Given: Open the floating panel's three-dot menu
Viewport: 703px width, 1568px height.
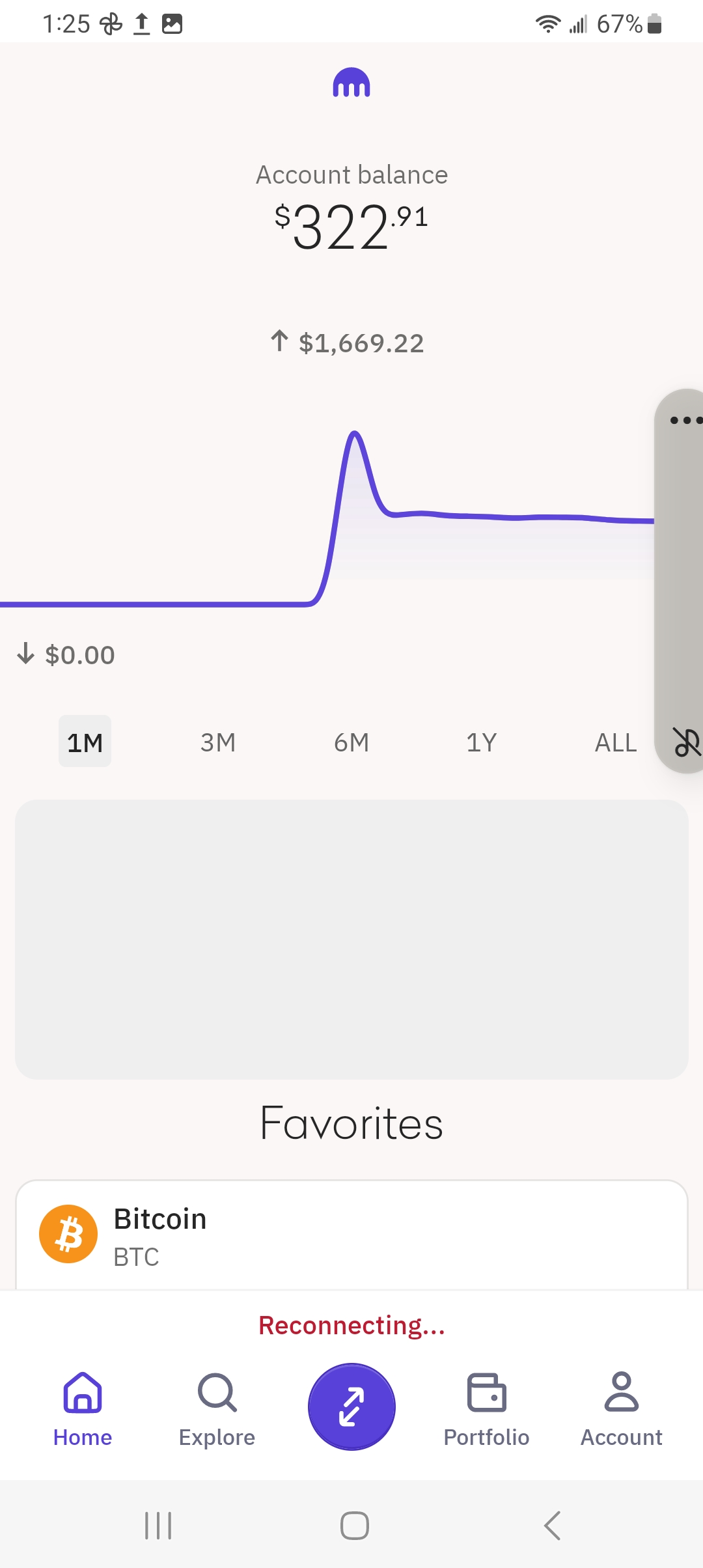Looking at the screenshot, I should coord(685,421).
